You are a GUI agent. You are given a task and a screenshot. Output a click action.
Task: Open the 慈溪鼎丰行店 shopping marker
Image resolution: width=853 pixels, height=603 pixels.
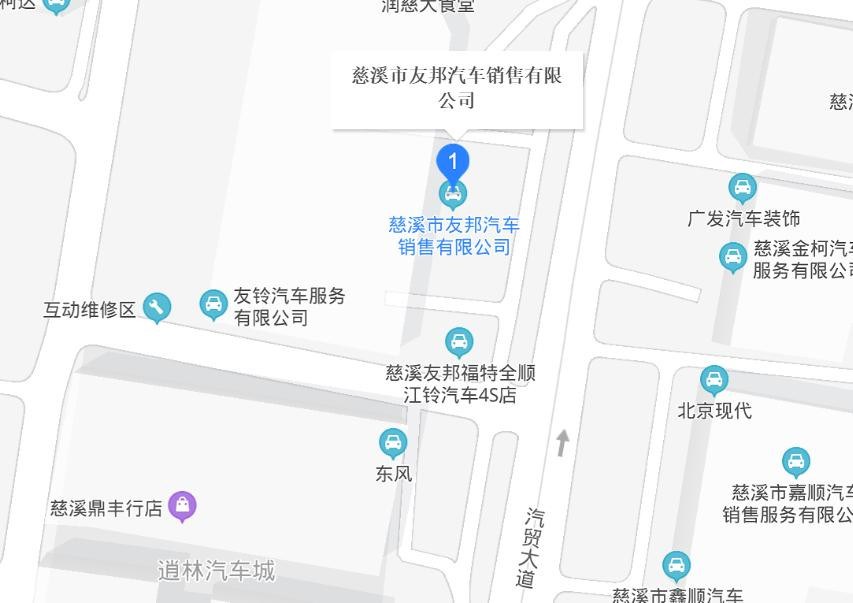point(181,506)
